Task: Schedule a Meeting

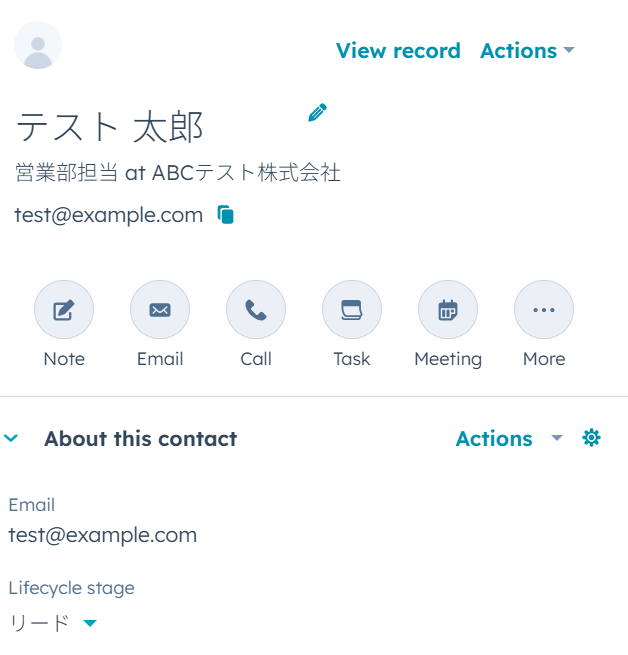Action: point(448,310)
